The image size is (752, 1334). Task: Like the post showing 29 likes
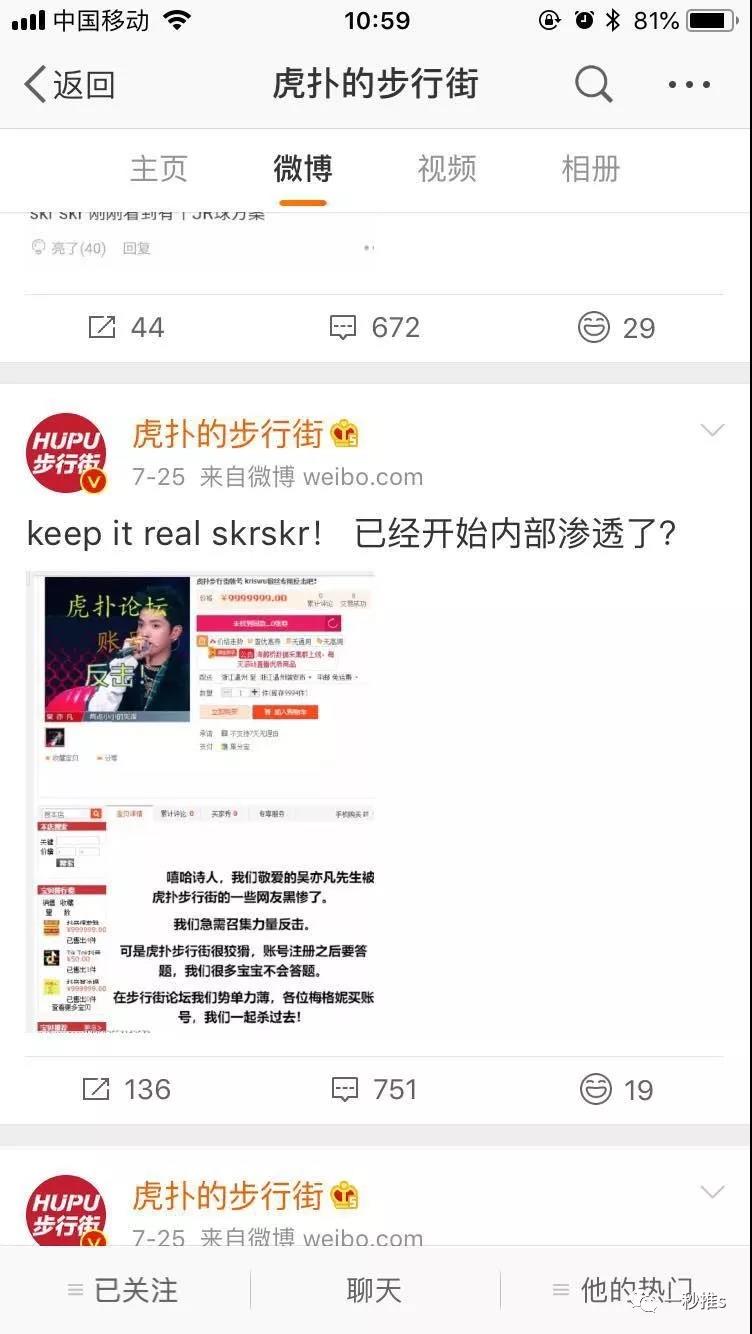pyautogui.click(x=616, y=327)
